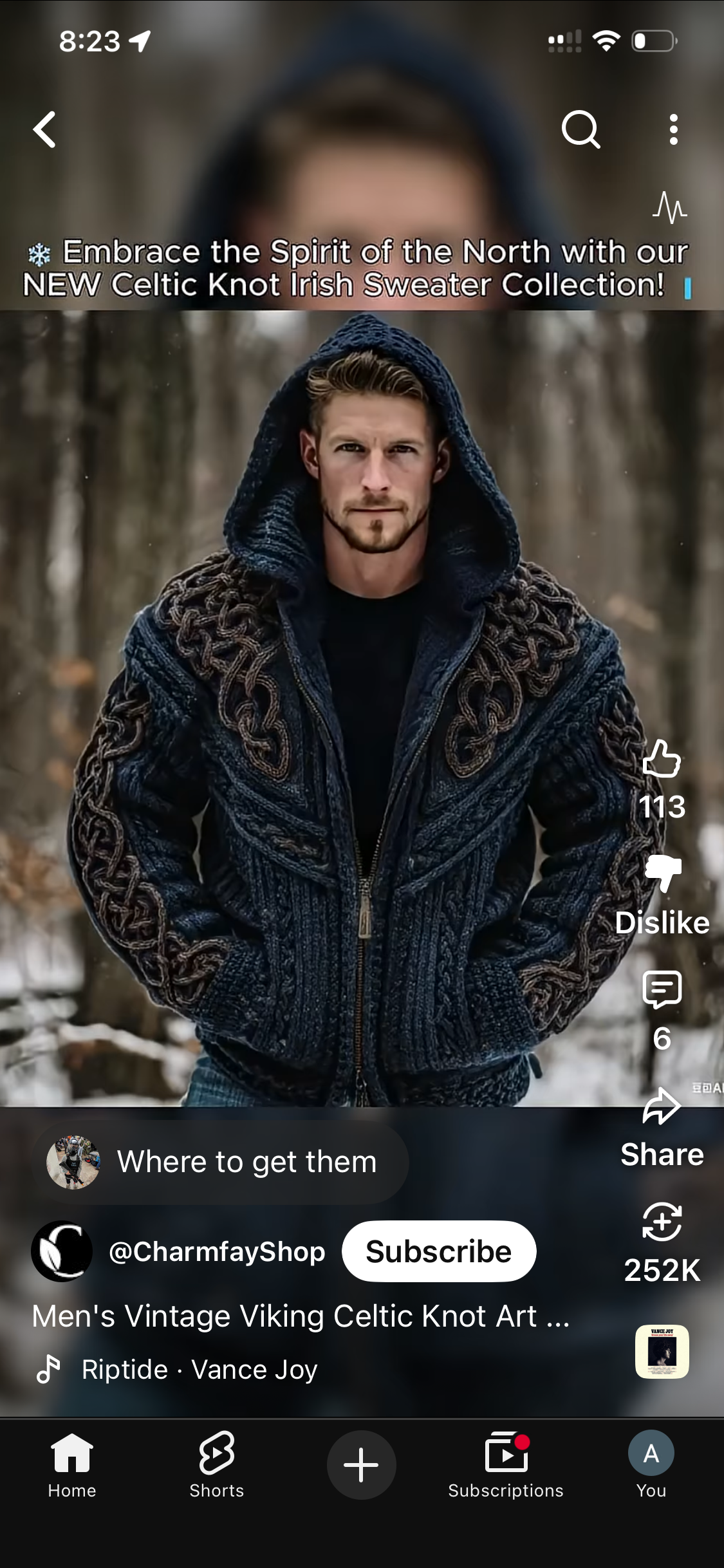The image size is (724, 1568).
Task: Like this Short
Action: (x=662, y=760)
